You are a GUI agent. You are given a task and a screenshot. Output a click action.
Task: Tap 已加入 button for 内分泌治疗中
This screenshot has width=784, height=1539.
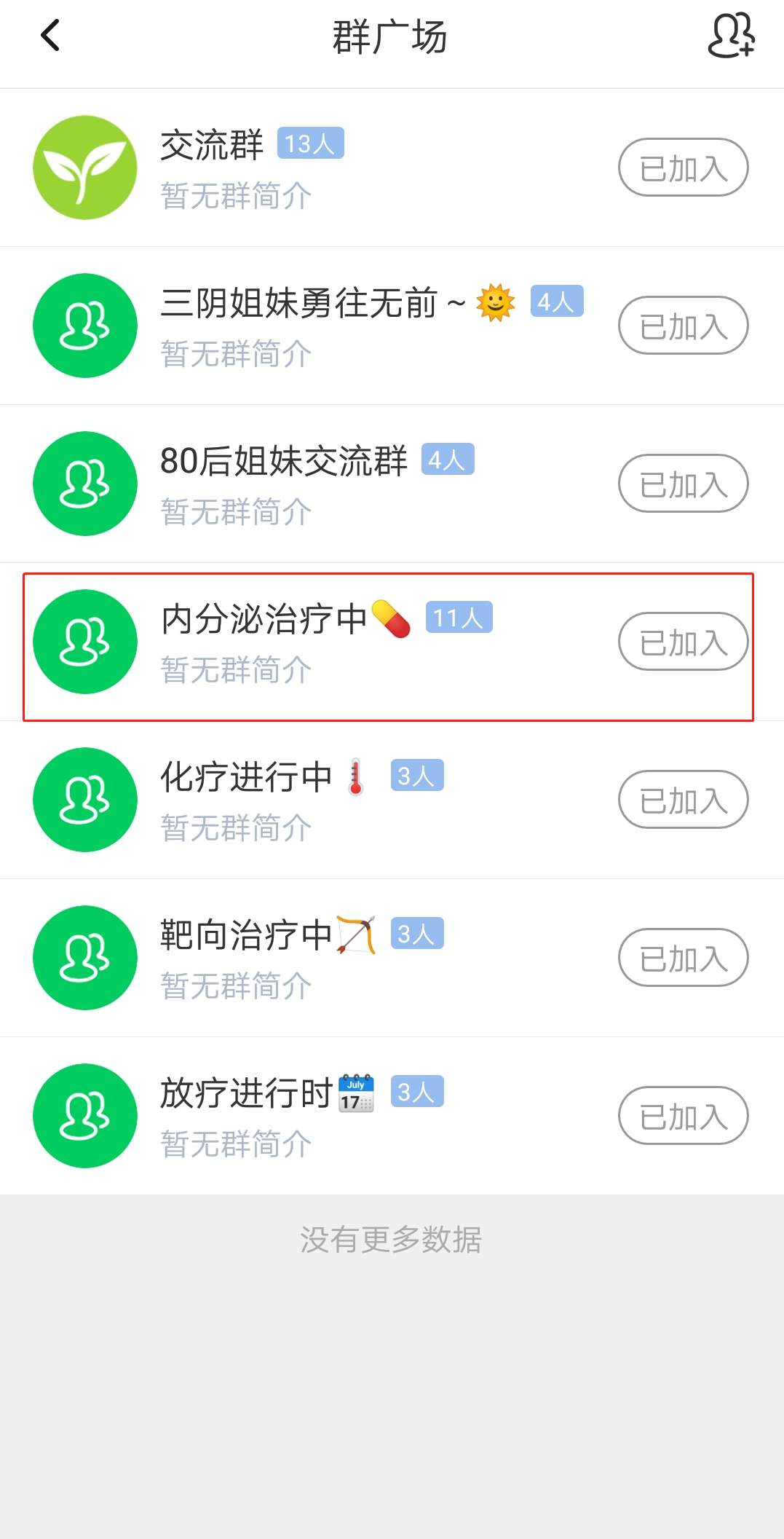pos(682,642)
